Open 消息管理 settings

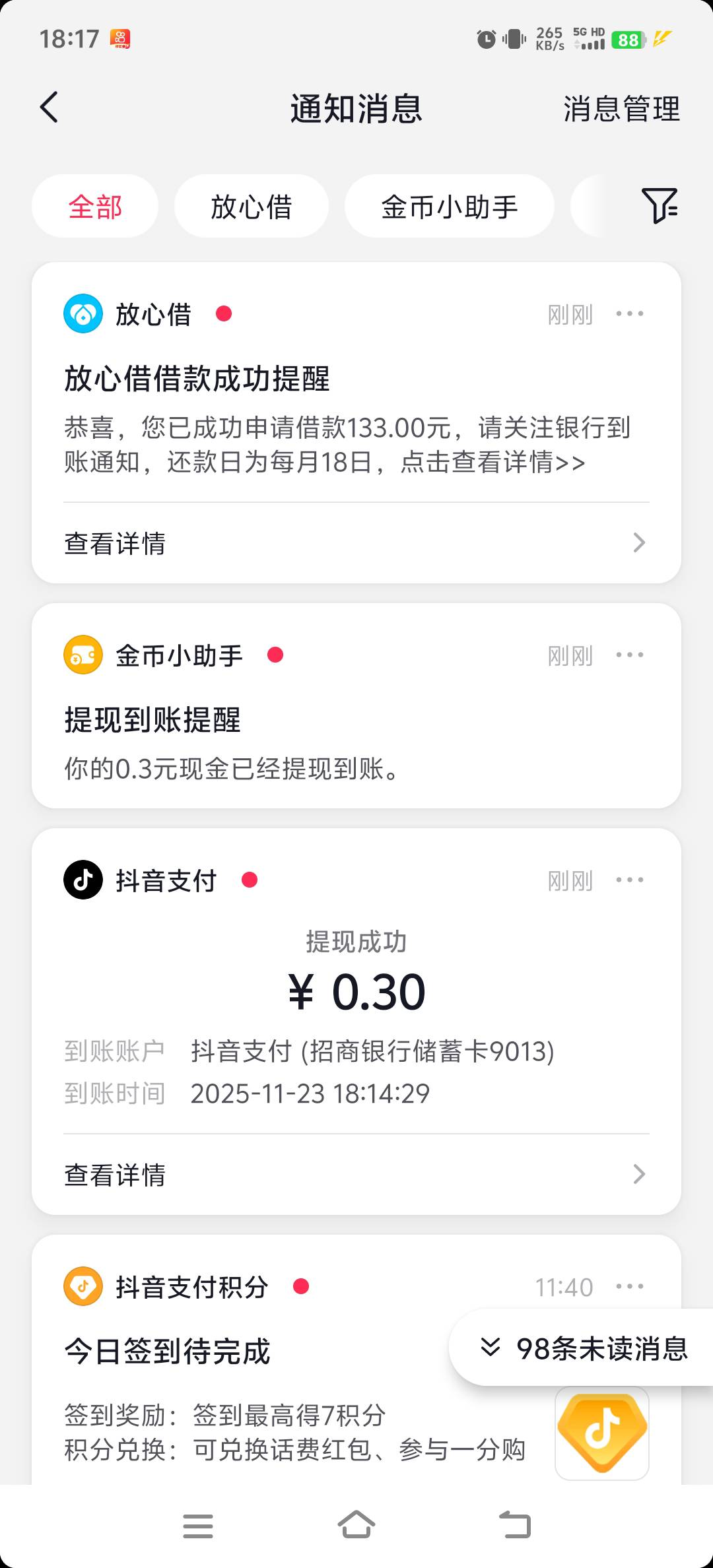[x=621, y=109]
